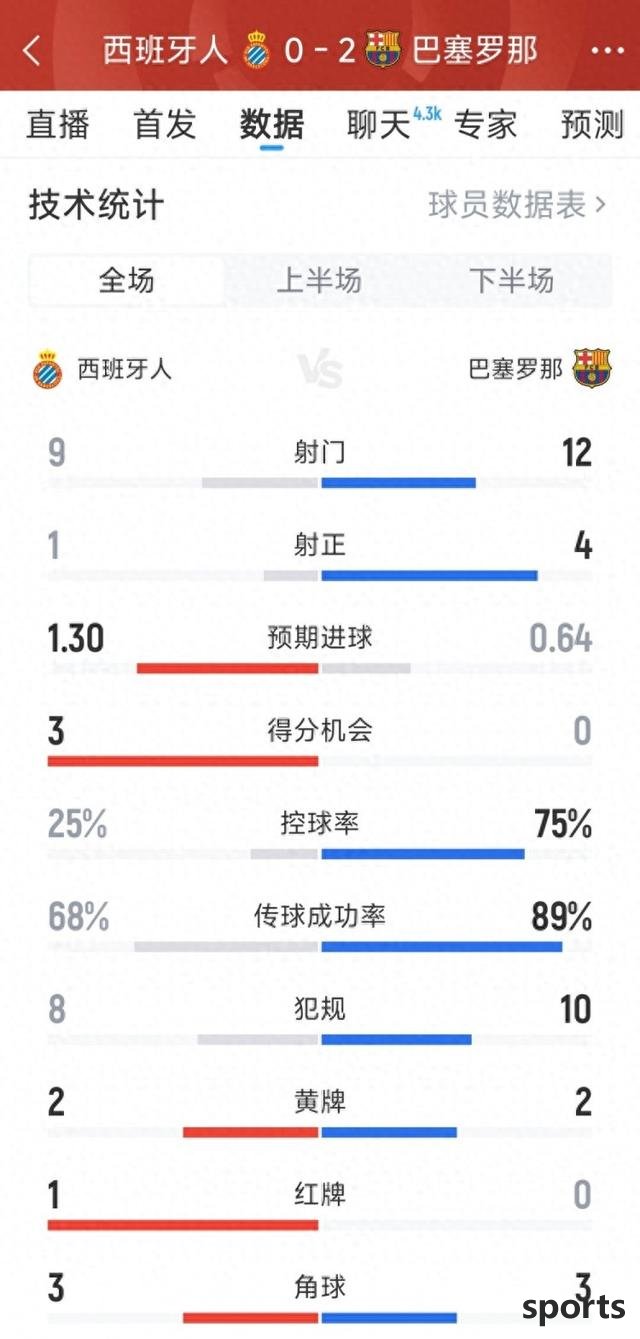Show 下半场 statistics

coord(512,280)
